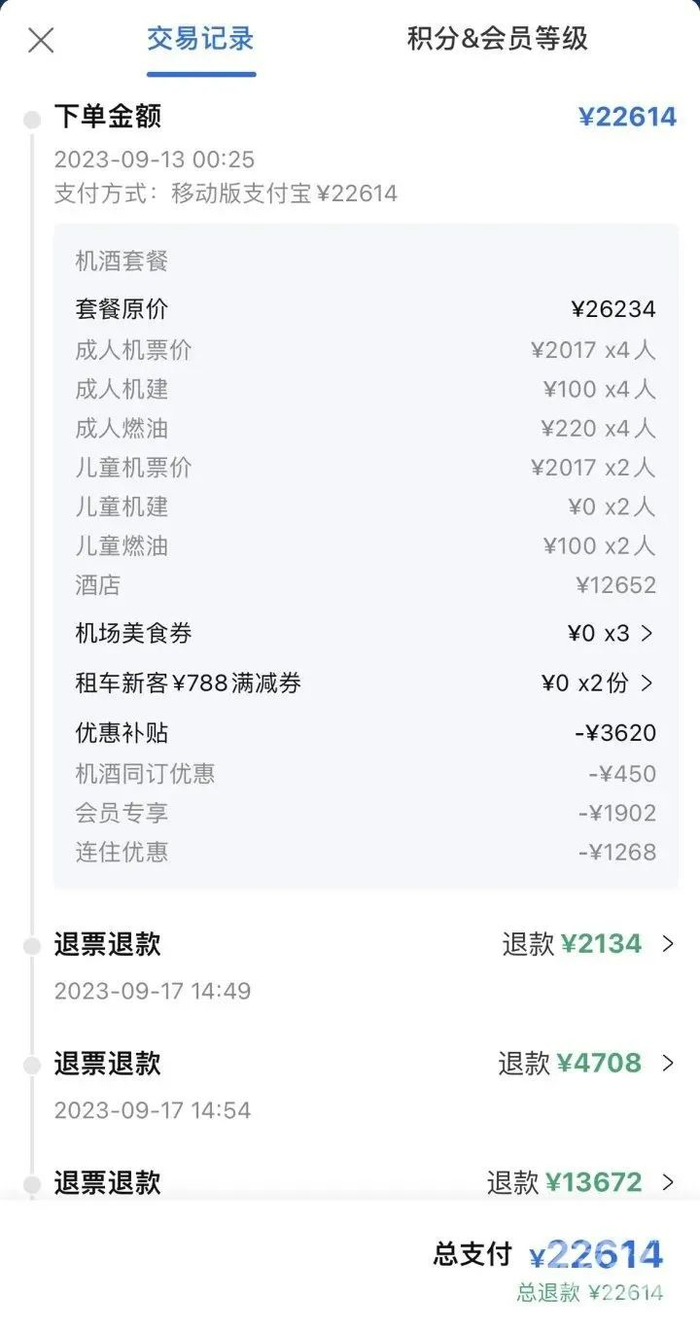Switch to the 积分&会员等级 tab
Screen dimensions: 700x1331
point(497,40)
